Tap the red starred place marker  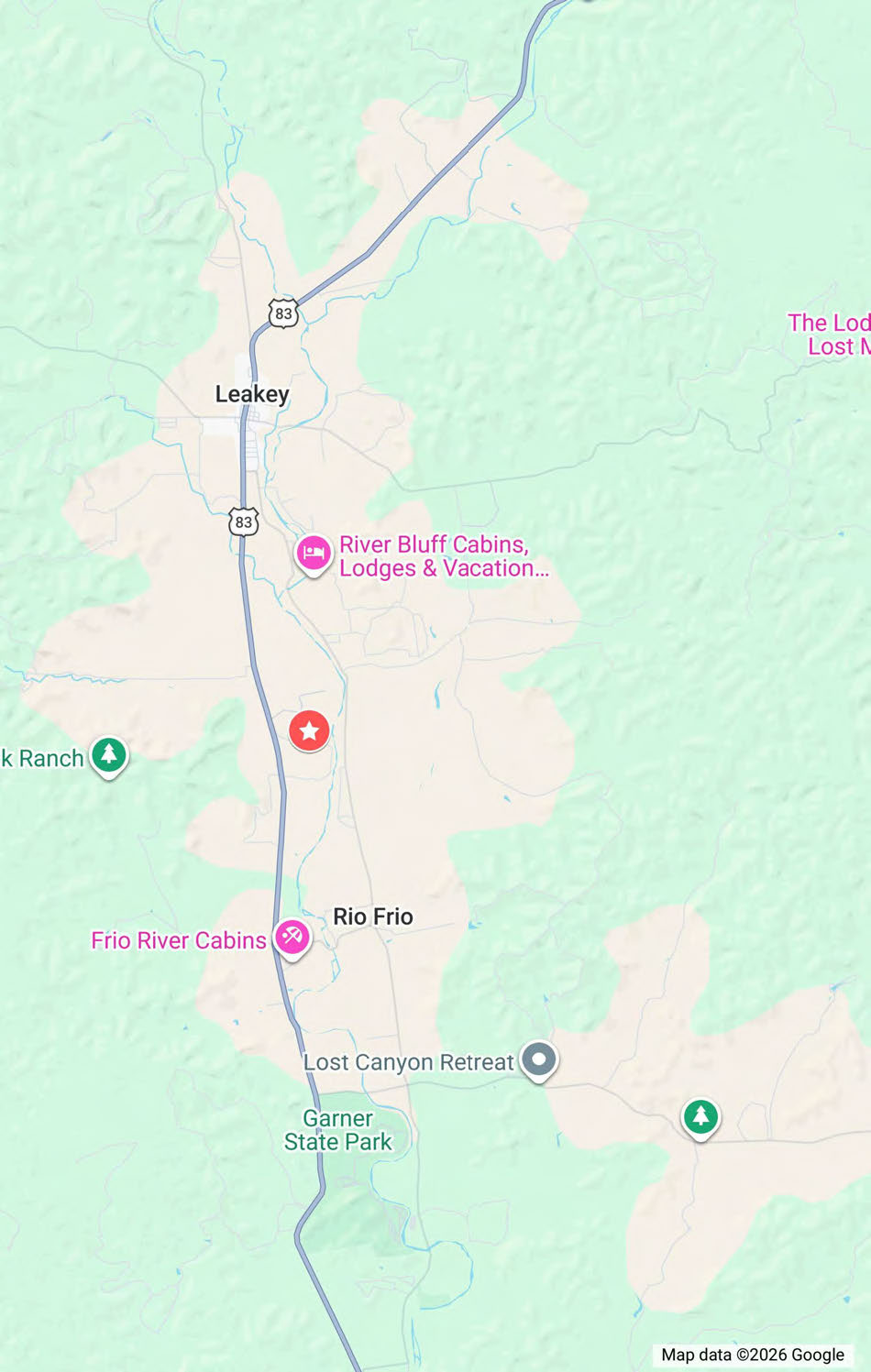click(310, 731)
